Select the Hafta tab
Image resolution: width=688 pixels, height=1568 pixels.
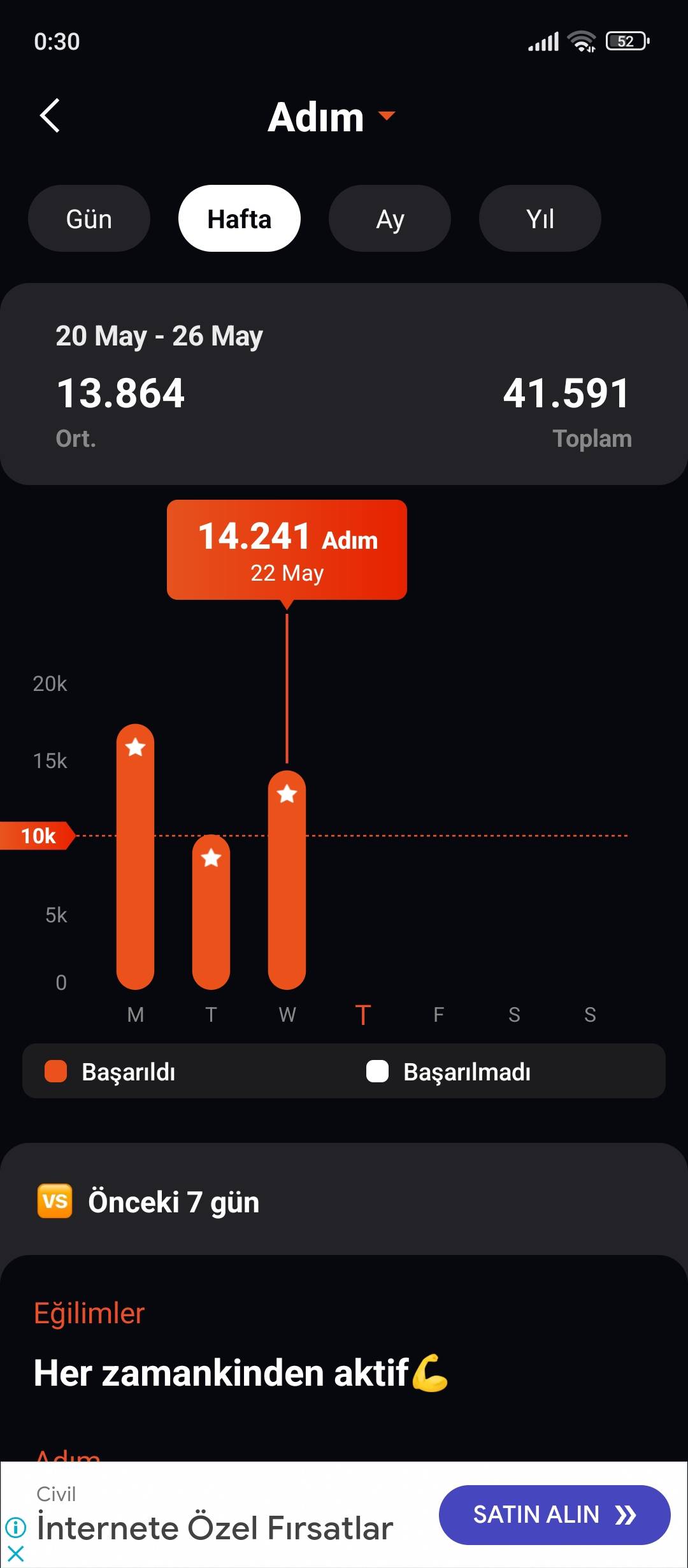[240, 219]
